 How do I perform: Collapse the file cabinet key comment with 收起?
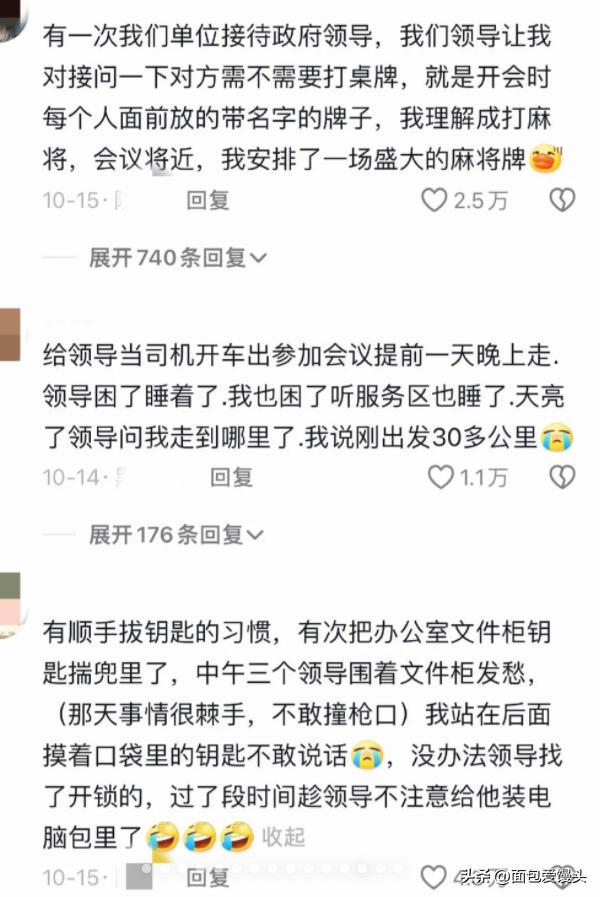pos(283,835)
